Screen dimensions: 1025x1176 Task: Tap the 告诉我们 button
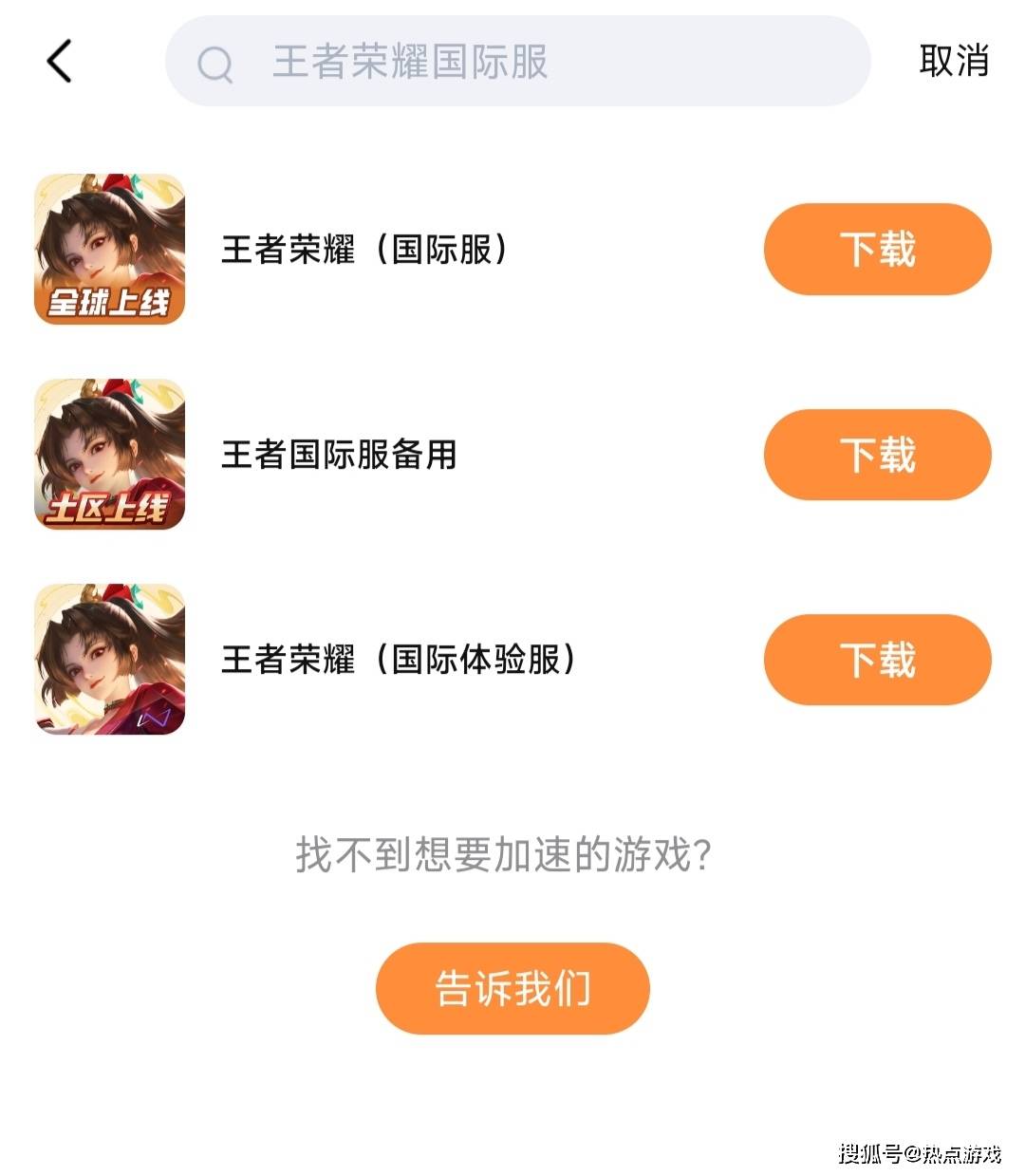[x=512, y=988]
